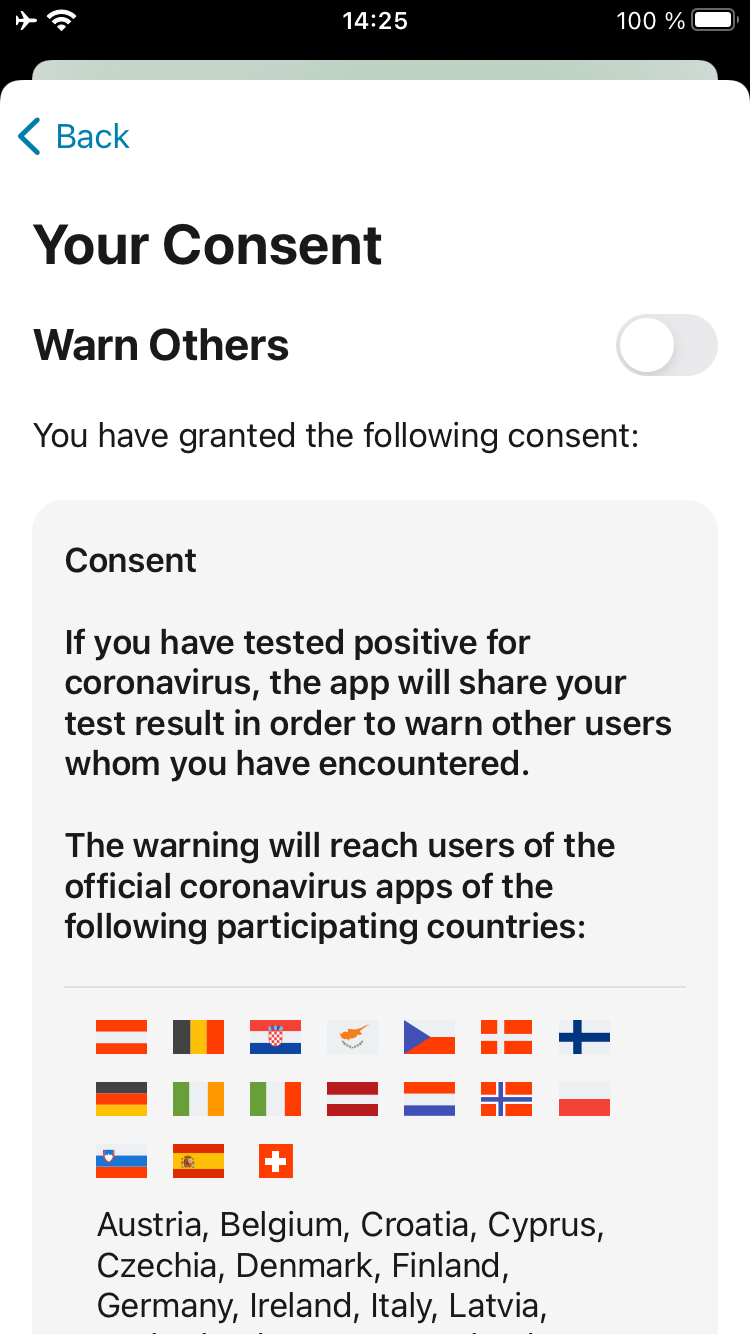Viewport: 750px width, 1334px height.
Task: Tap the German flag icon
Action: (x=120, y=1098)
